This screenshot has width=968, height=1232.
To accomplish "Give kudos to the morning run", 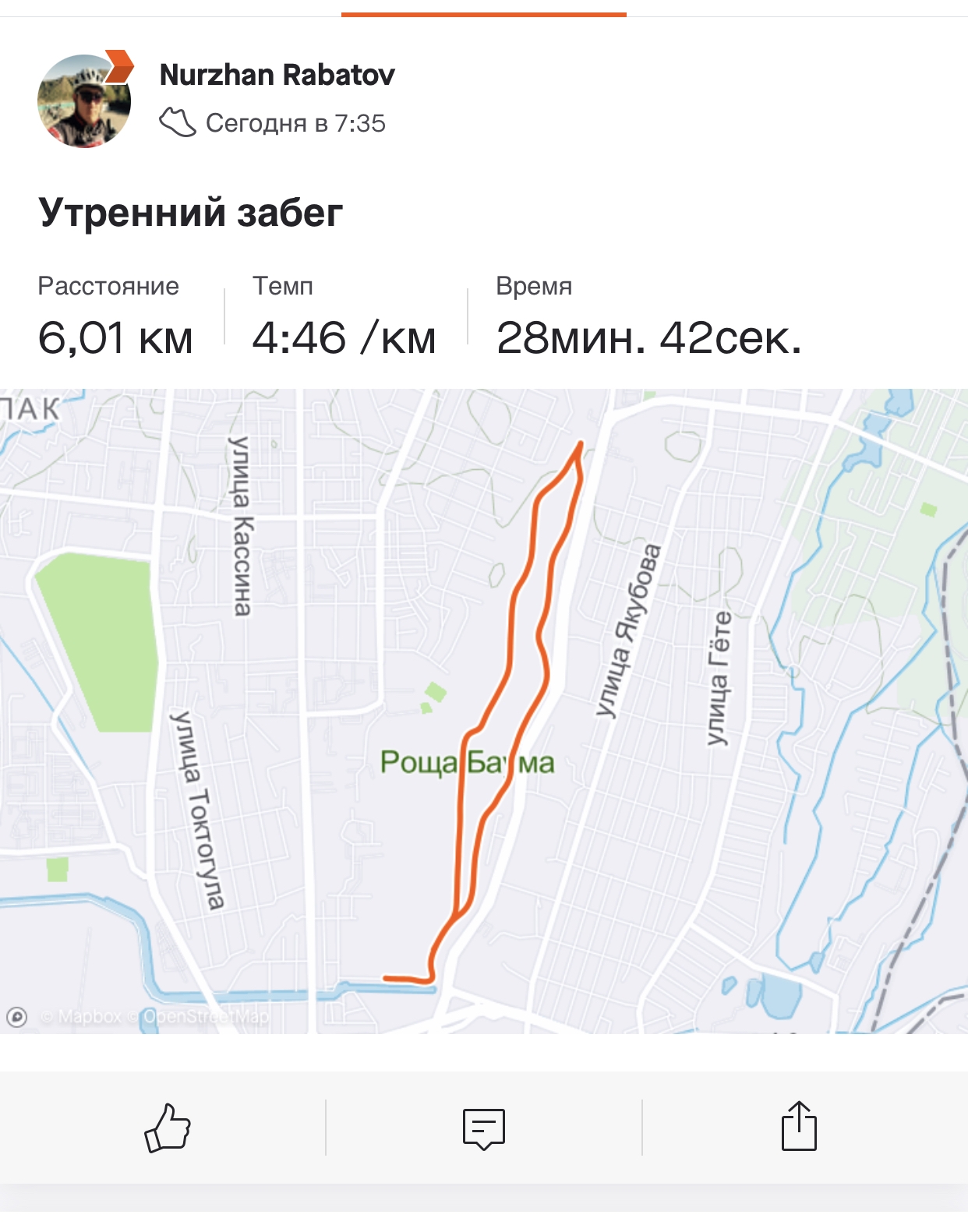I will [168, 1127].
